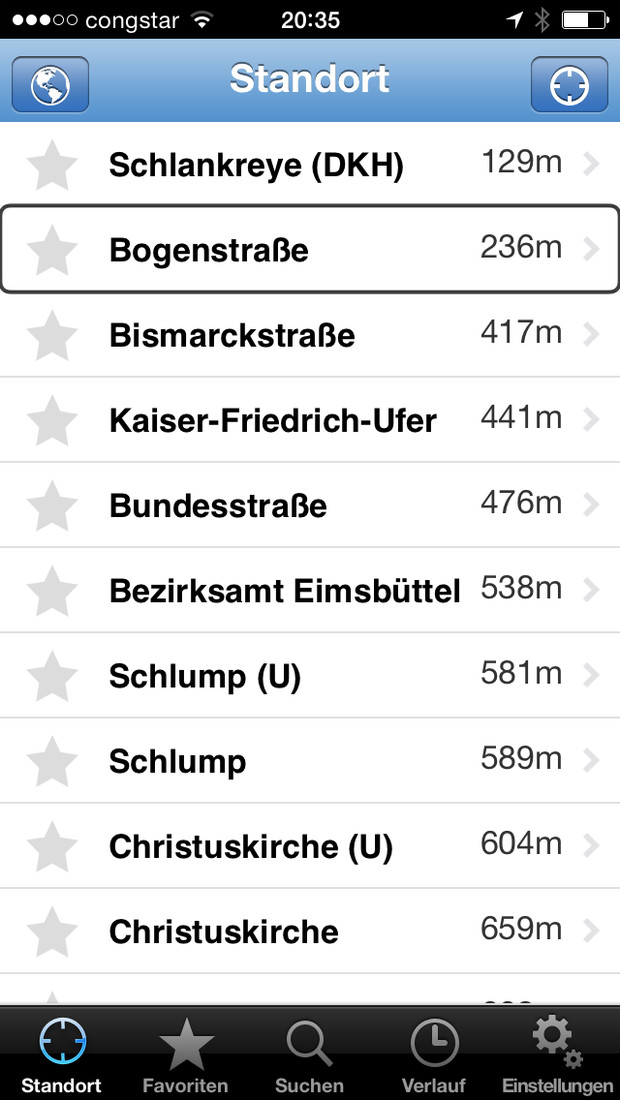Open the Schlankreye (DKH) stop
Image resolution: width=620 pixels, height=1100 pixels.
click(x=310, y=165)
